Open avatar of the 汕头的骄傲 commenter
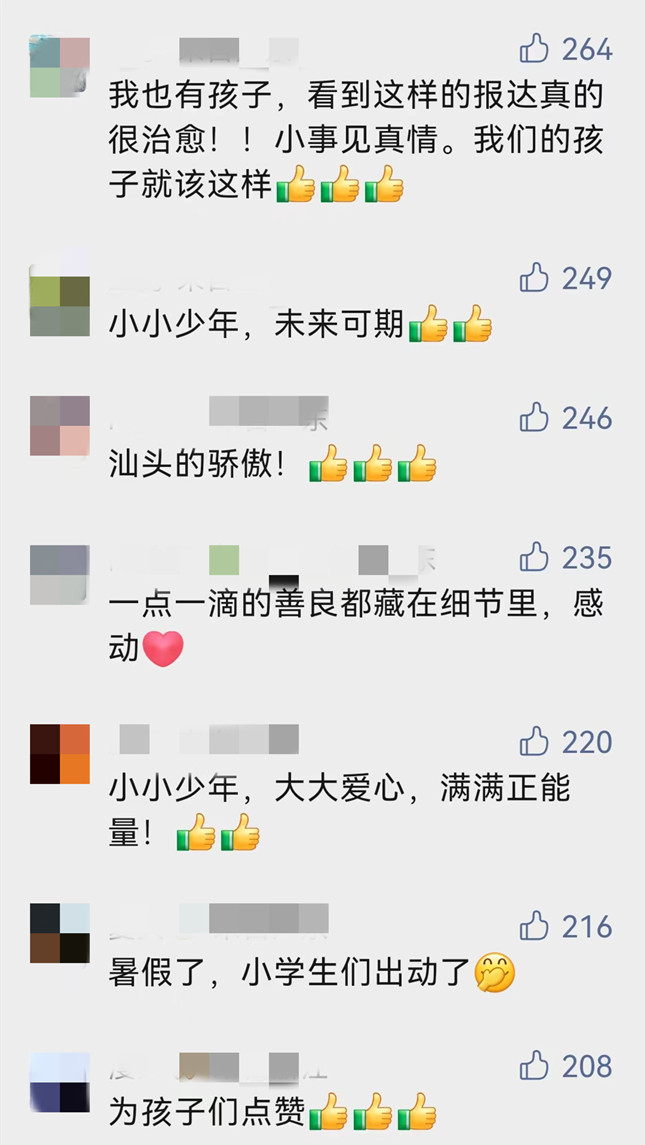Viewport: 645px width, 1145px height. [60, 427]
